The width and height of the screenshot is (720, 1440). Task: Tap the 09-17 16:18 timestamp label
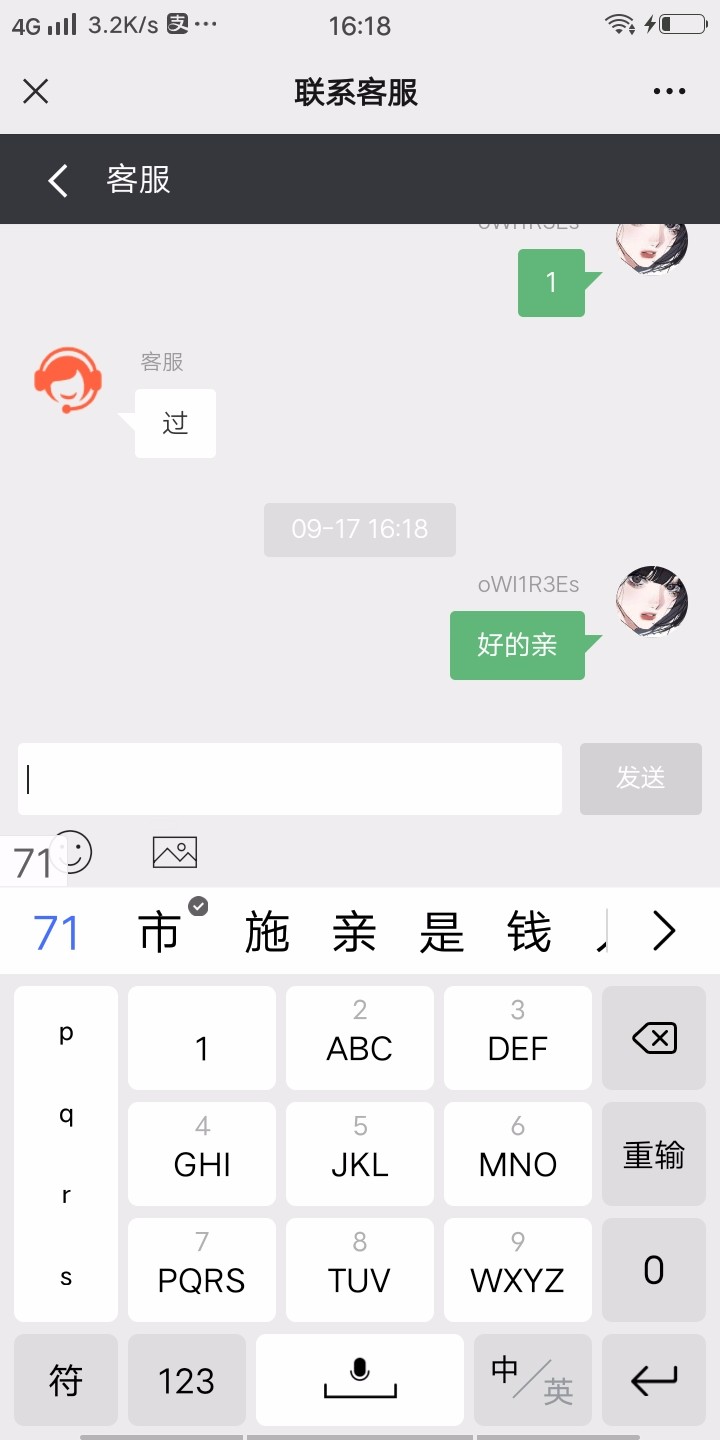[x=359, y=530]
